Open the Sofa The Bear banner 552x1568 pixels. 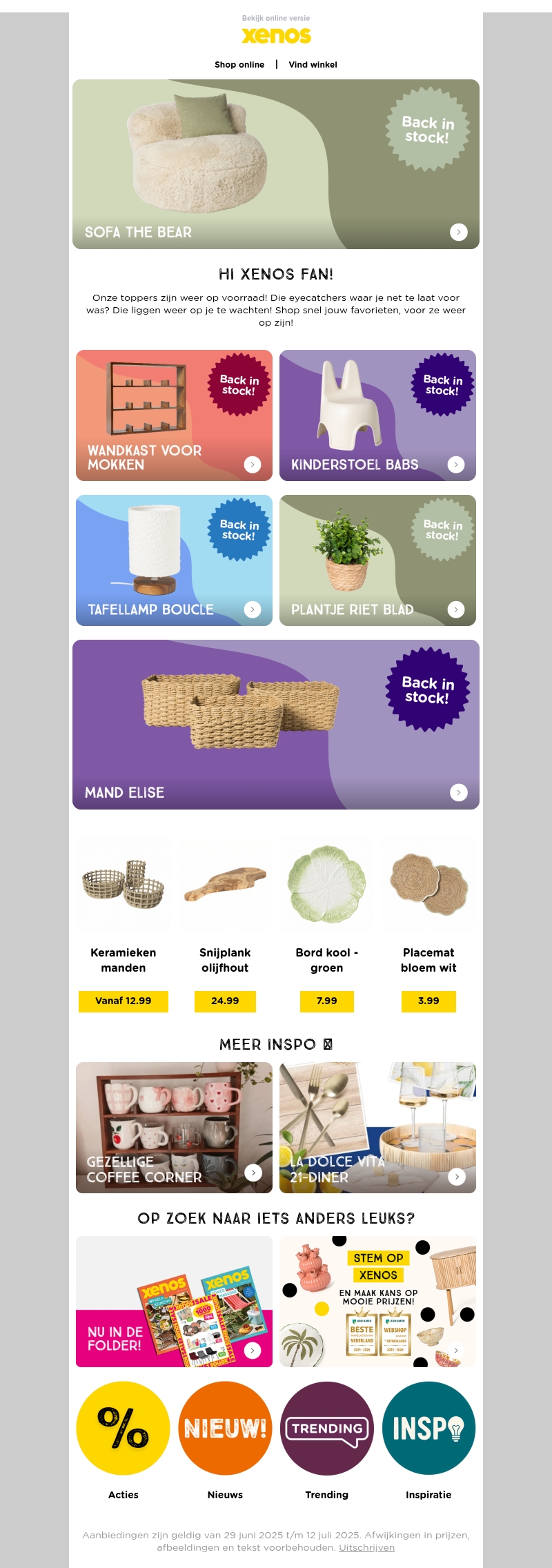pyautogui.click(x=275, y=164)
